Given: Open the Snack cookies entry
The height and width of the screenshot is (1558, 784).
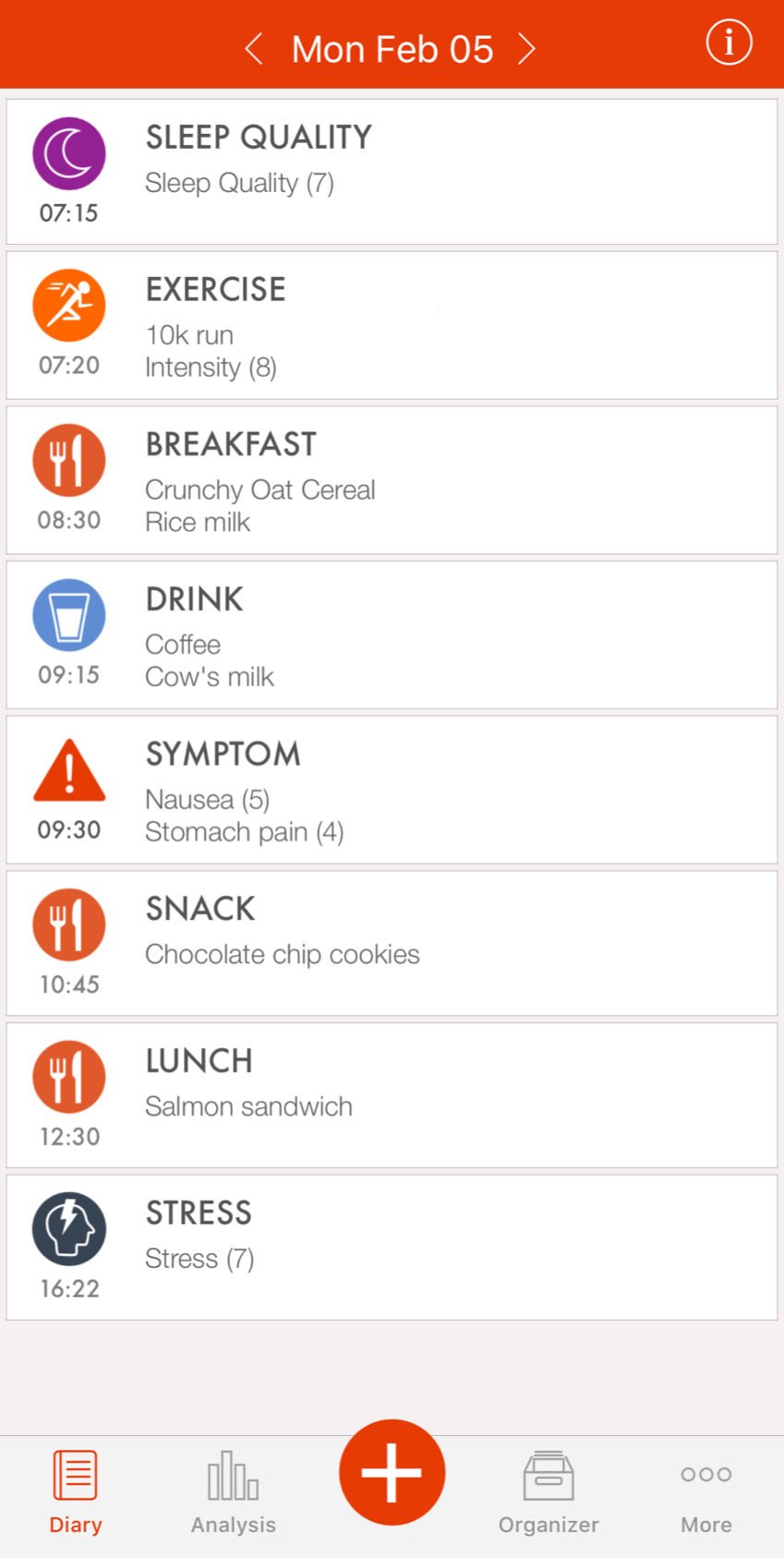Looking at the screenshot, I should coord(392,943).
